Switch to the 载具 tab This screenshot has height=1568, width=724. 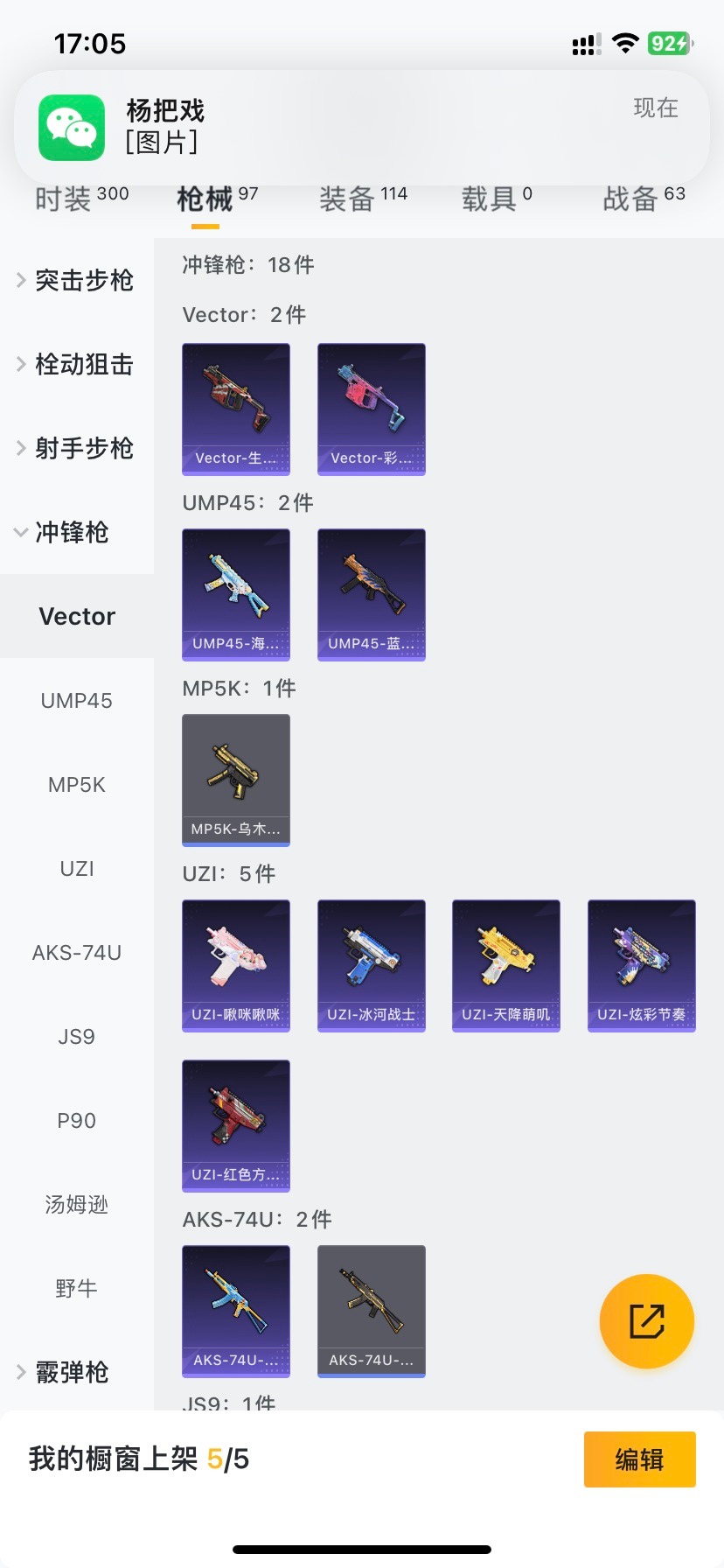click(496, 199)
